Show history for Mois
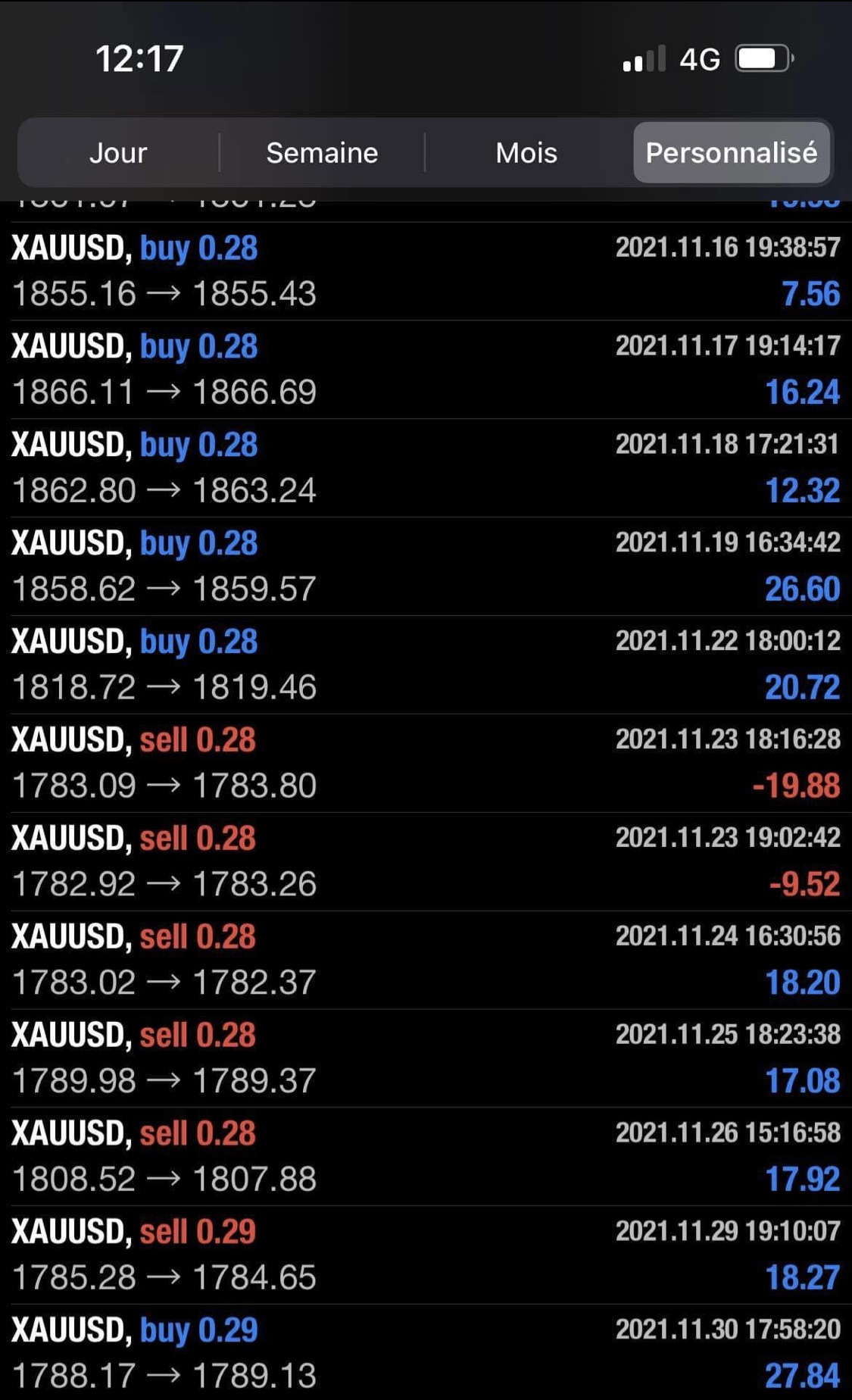The height and width of the screenshot is (1400, 852). click(526, 153)
